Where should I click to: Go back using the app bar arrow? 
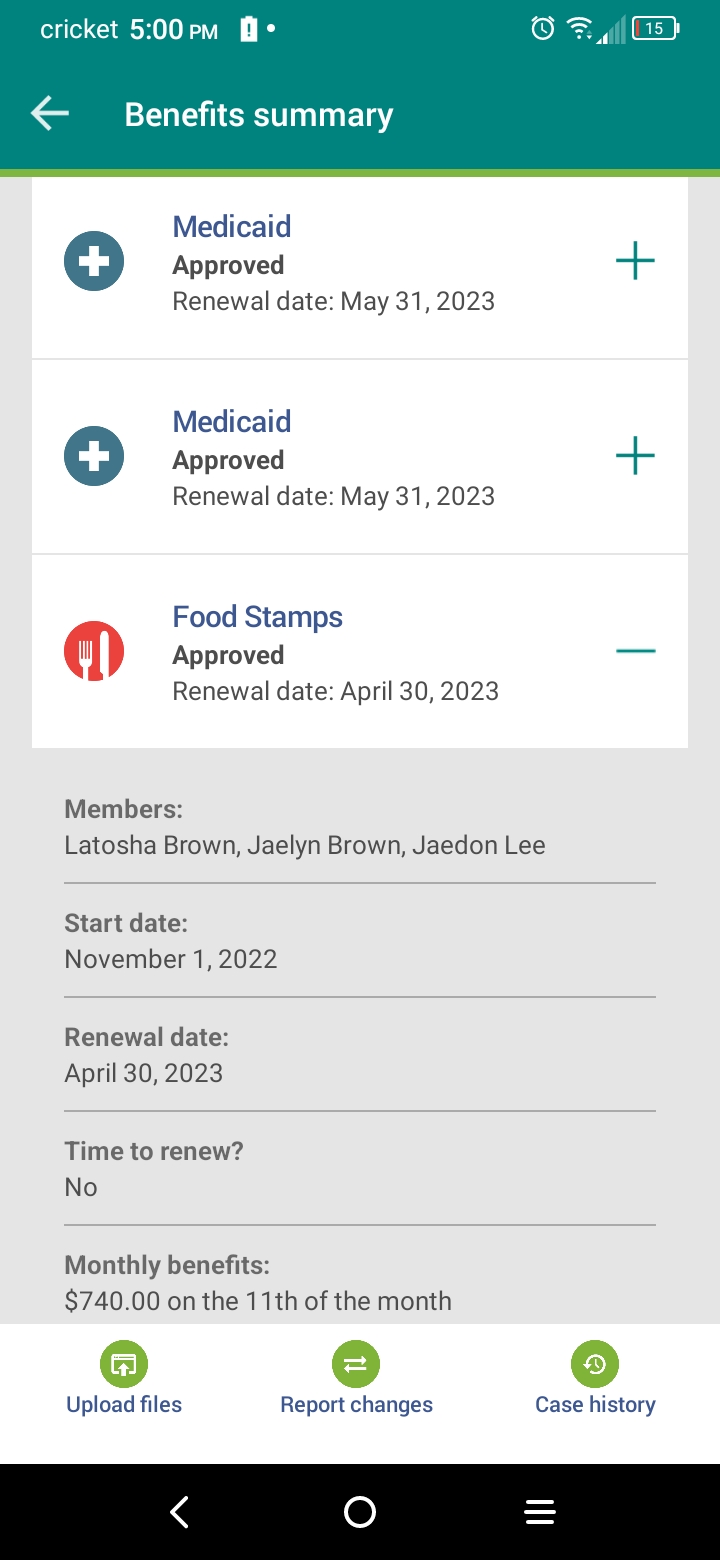click(50, 114)
